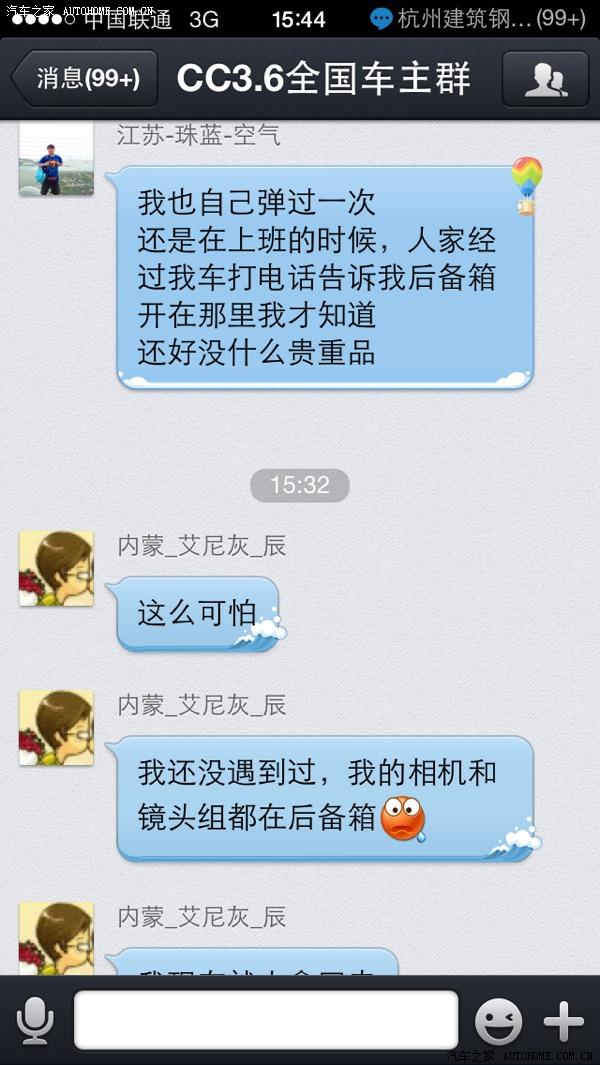Image resolution: width=600 pixels, height=1065 pixels.
Task: Go back to the 消息 list
Action: pyautogui.click(x=86, y=79)
